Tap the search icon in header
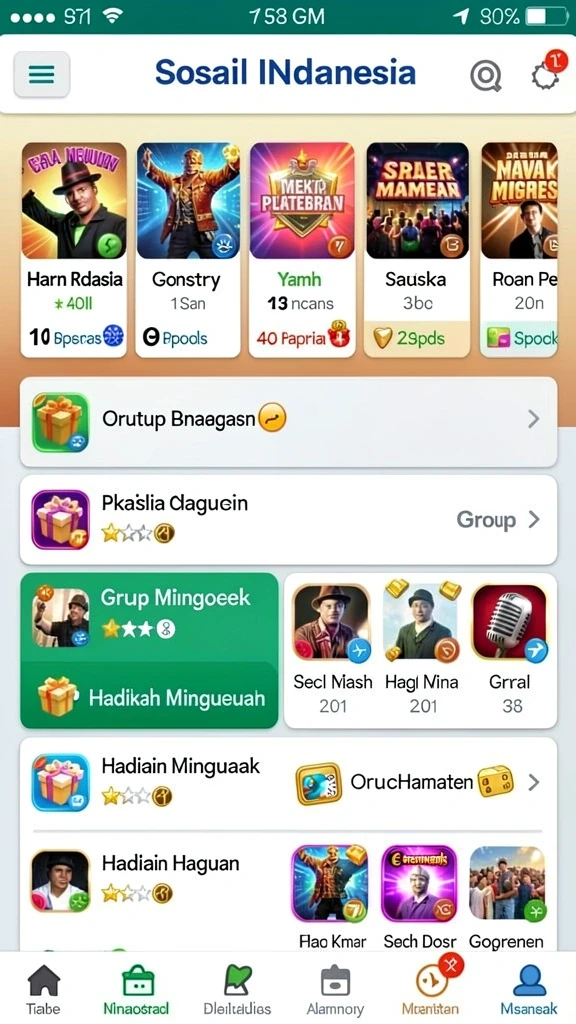 486,76
